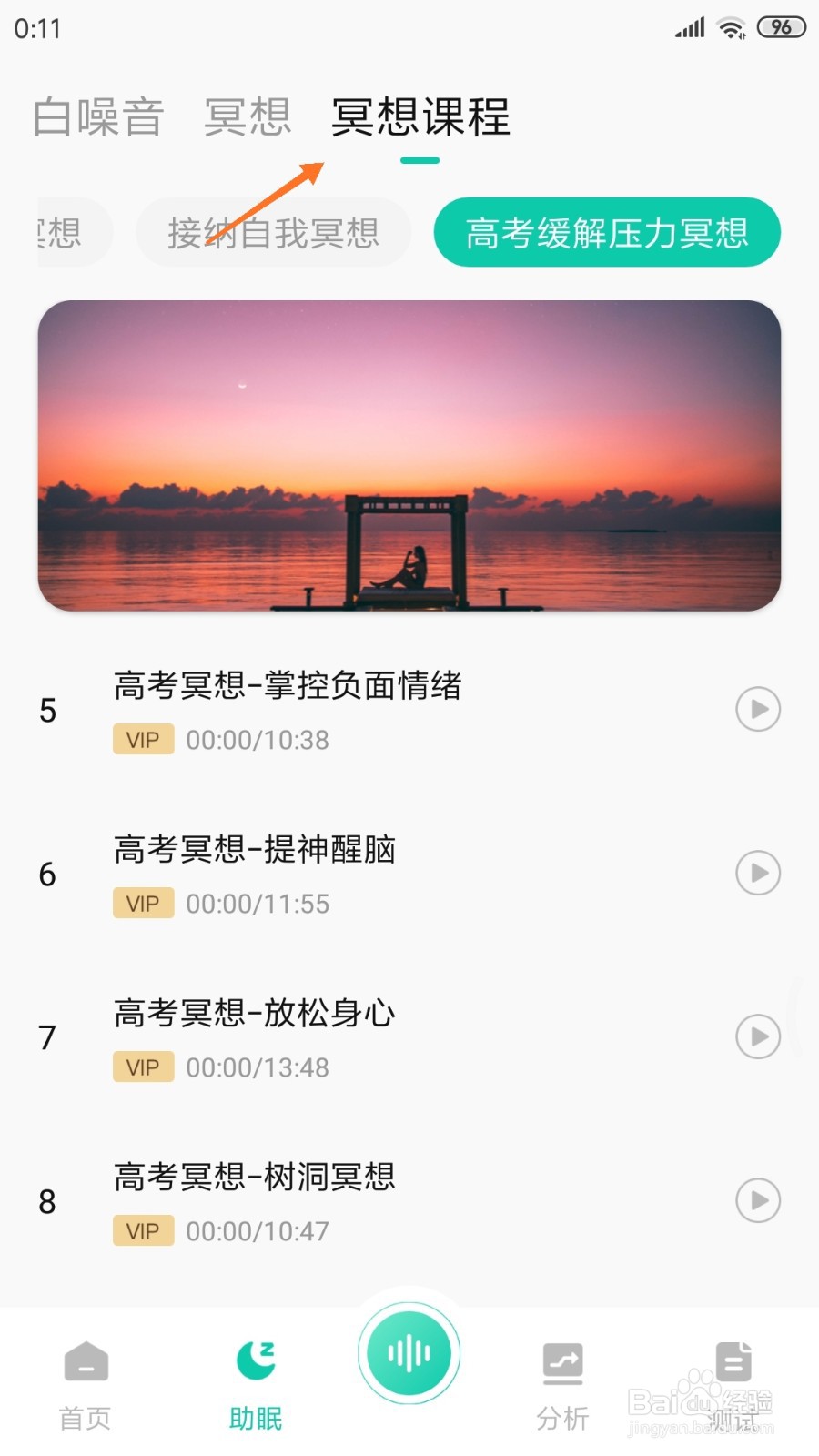
Task: Go to the 首页 tab
Action: pyautogui.click(x=86, y=1385)
